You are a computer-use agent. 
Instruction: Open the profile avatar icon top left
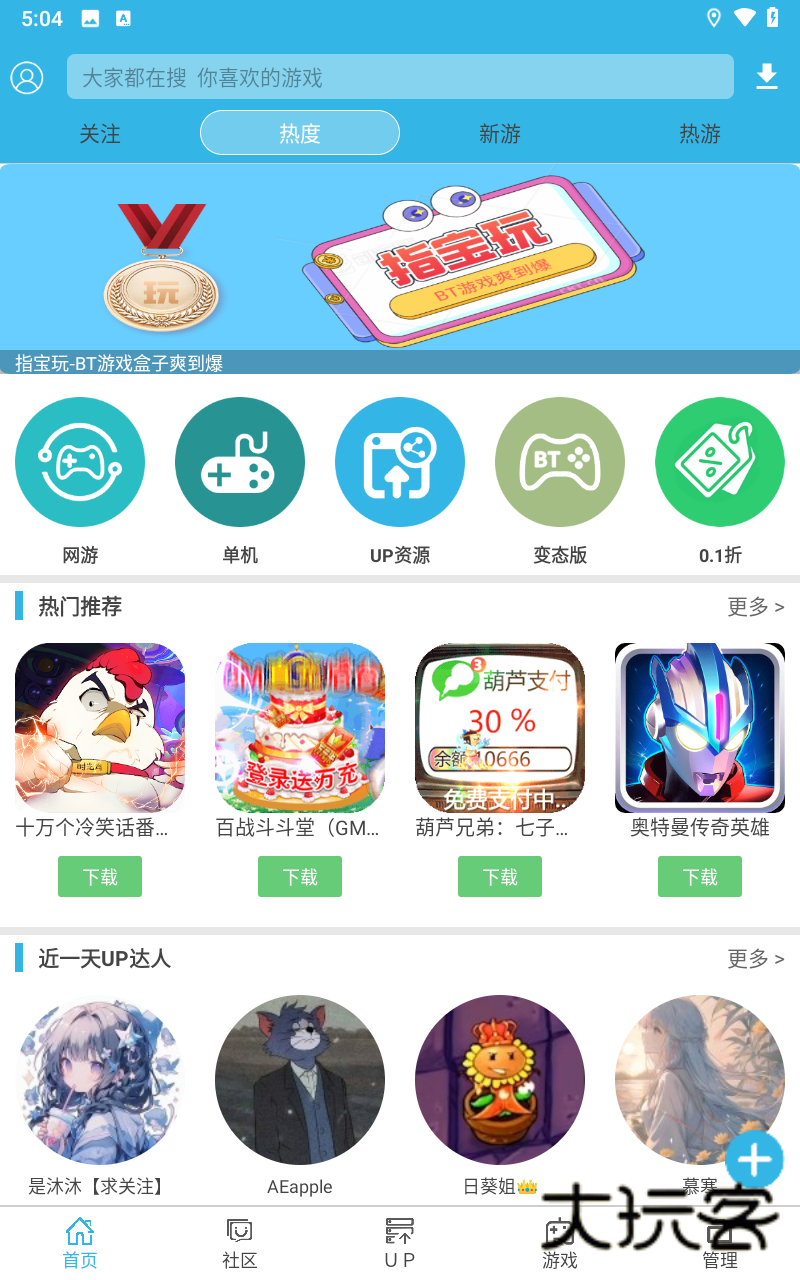click(27, 77)
